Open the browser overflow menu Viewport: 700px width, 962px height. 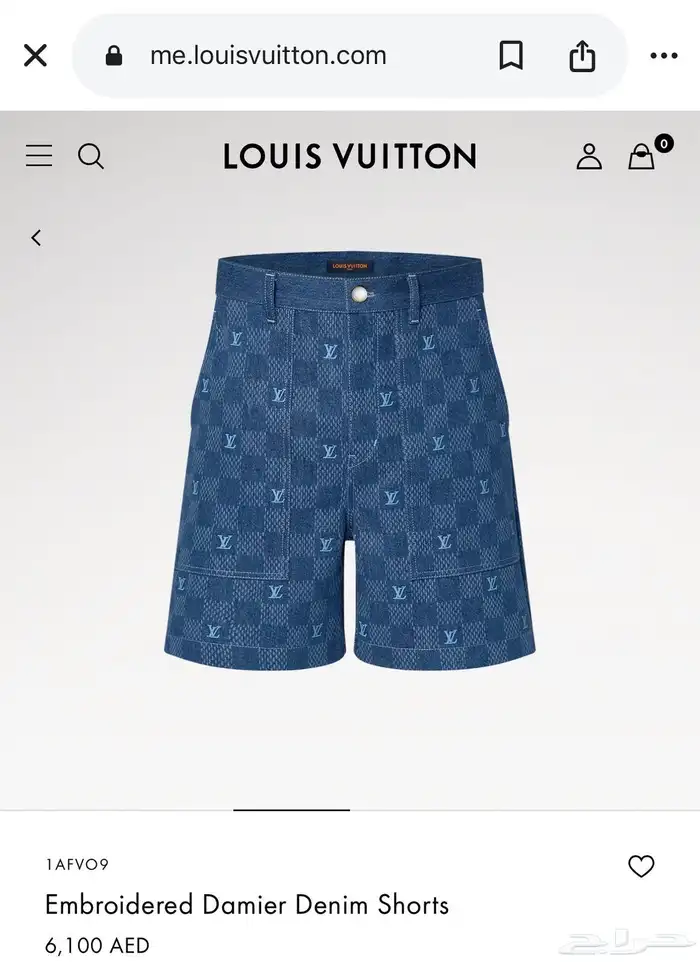click(x=664, y=56)
